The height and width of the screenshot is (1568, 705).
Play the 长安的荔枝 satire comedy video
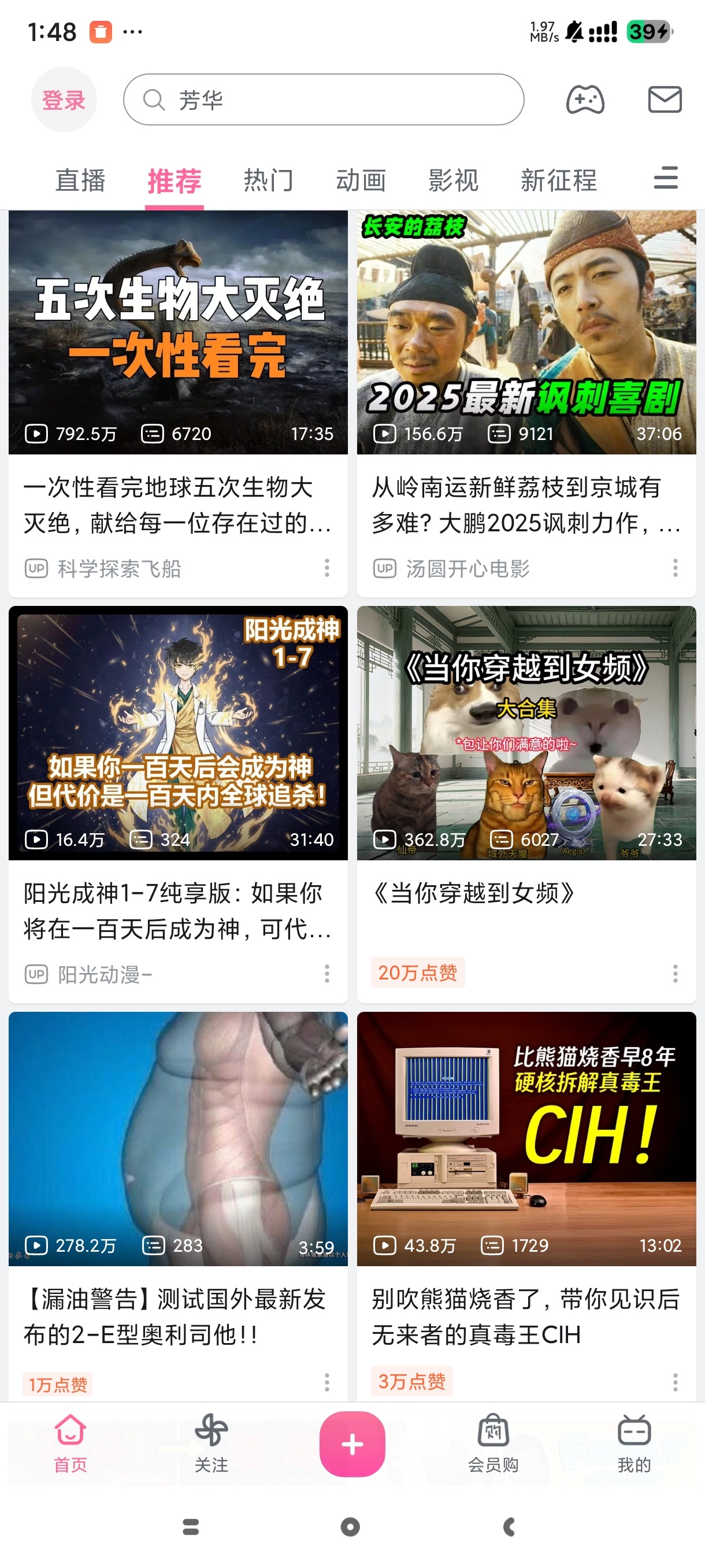pyautogui.click(x=526, y=332)
